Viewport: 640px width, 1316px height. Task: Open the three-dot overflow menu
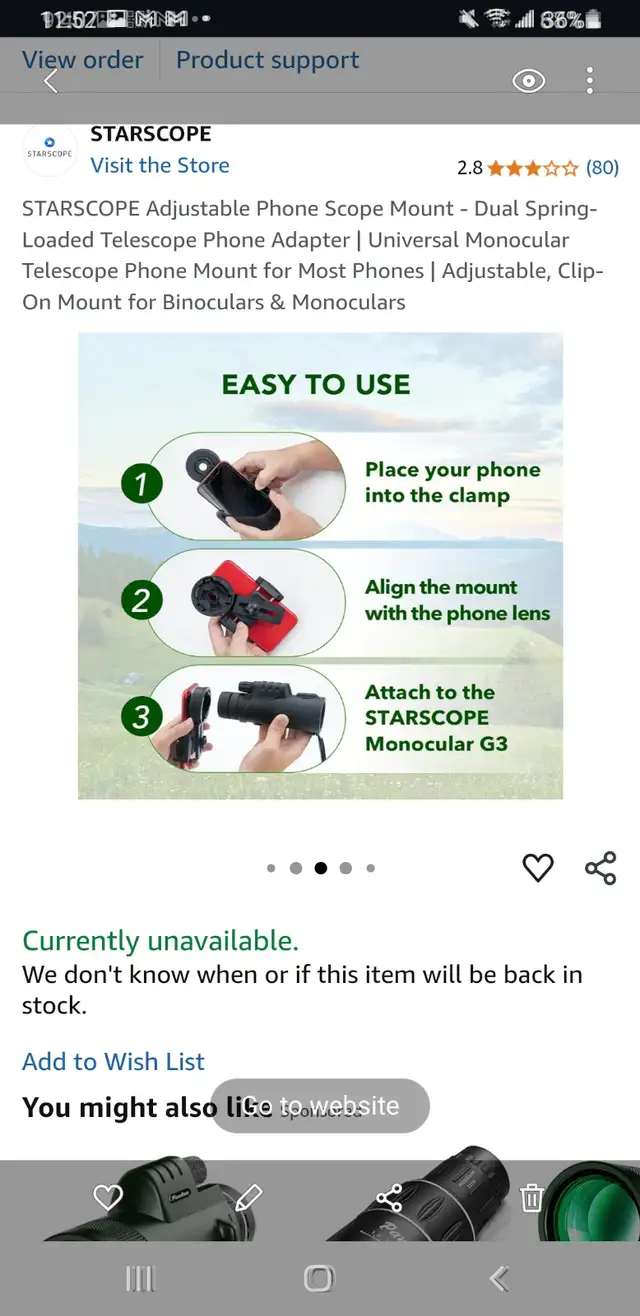click(590, 81)
